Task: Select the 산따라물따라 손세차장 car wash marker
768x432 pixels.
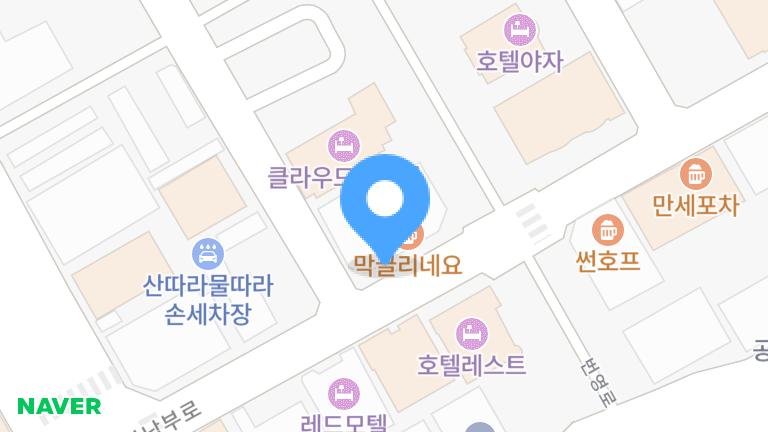Action: (x=208, y=254)
